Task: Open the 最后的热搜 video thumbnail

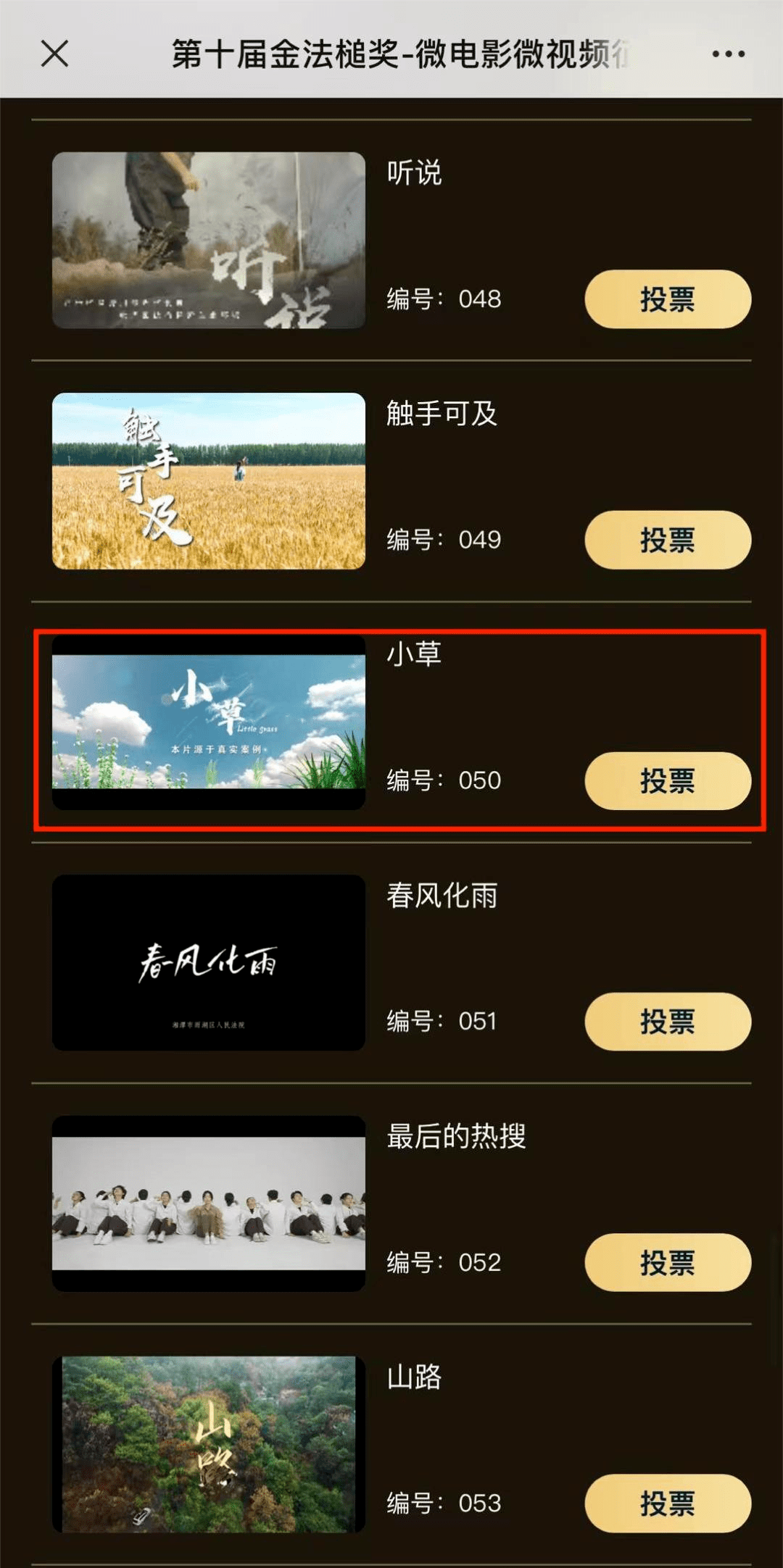Action: pos(209,1203)
